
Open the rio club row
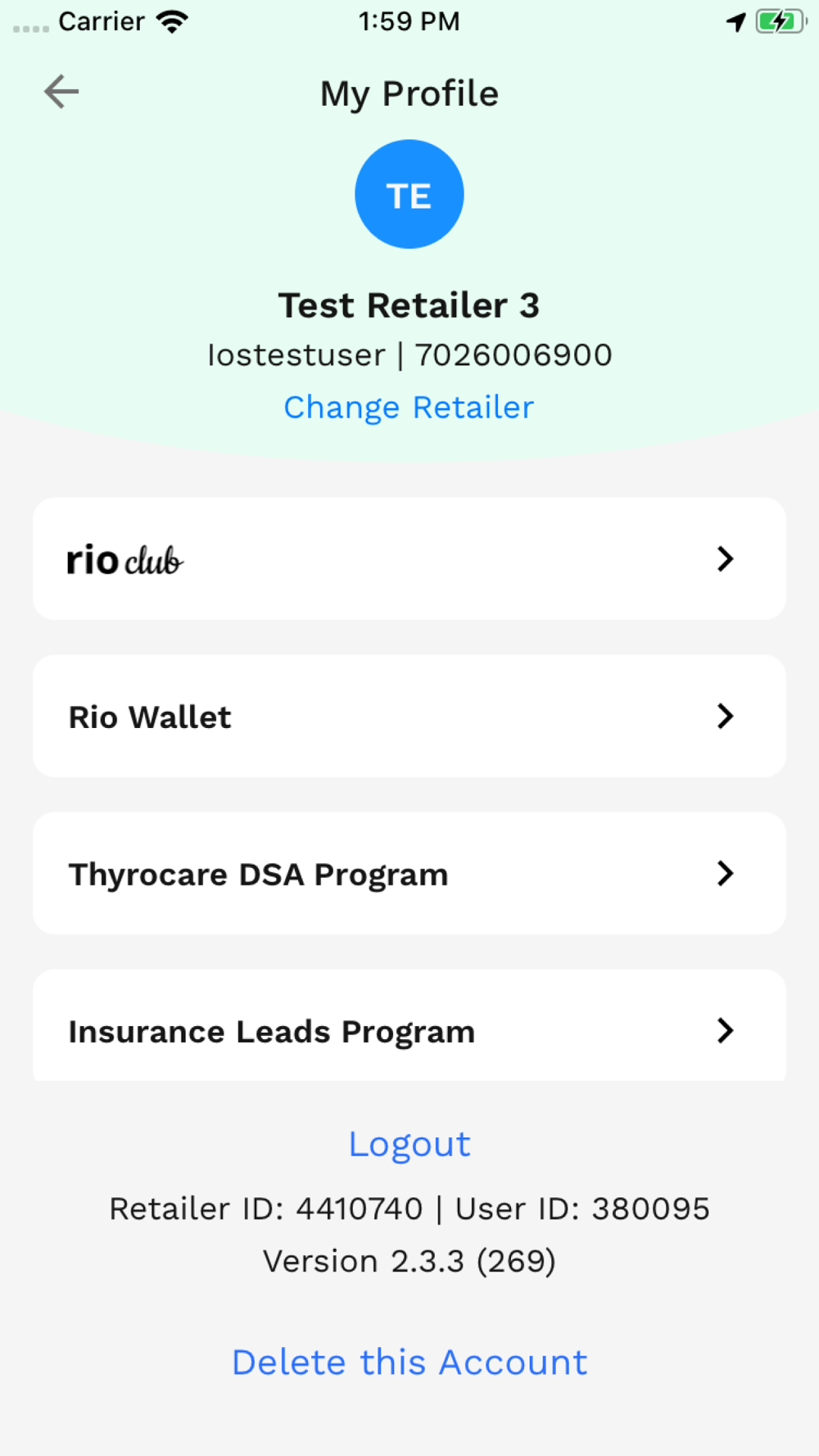(x=409, y=559)
